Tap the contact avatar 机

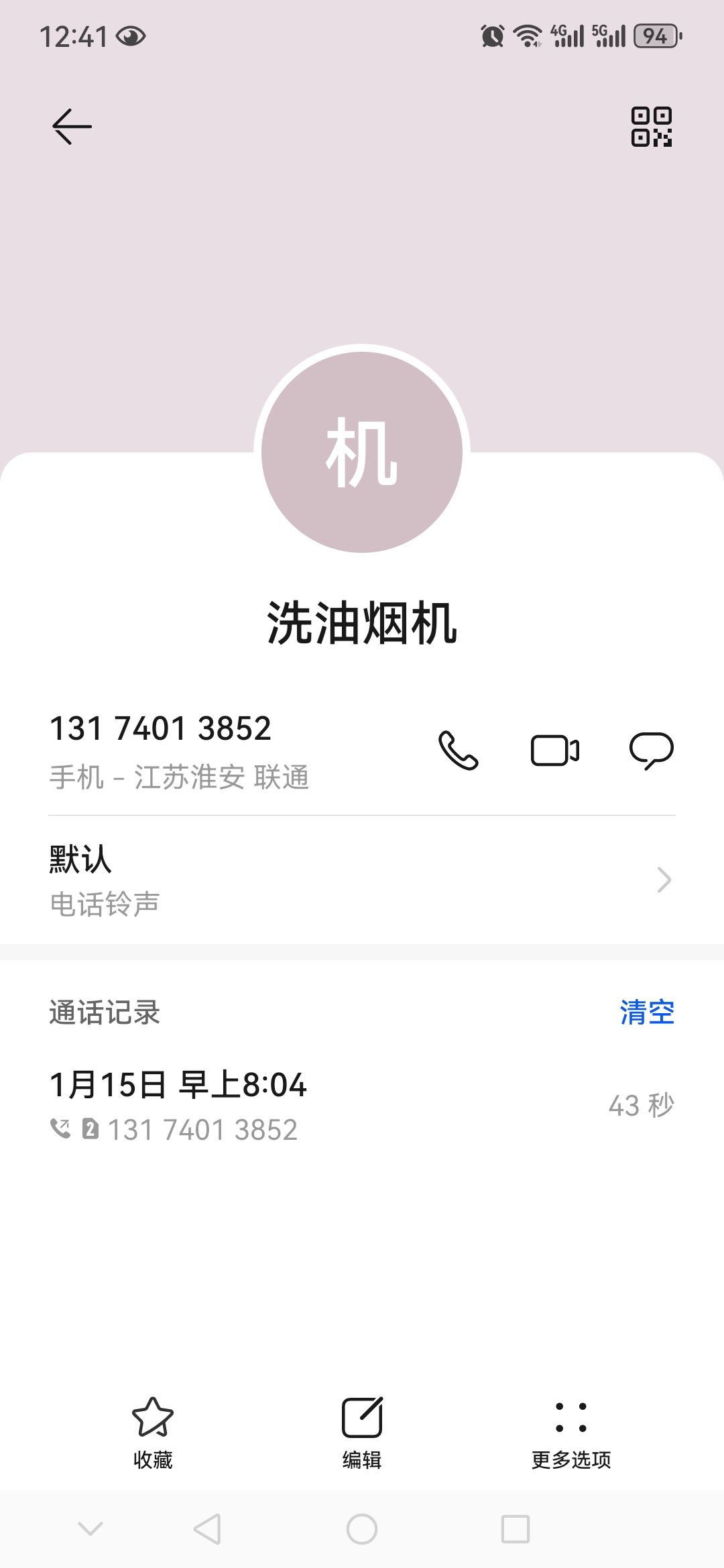[362, 452]
